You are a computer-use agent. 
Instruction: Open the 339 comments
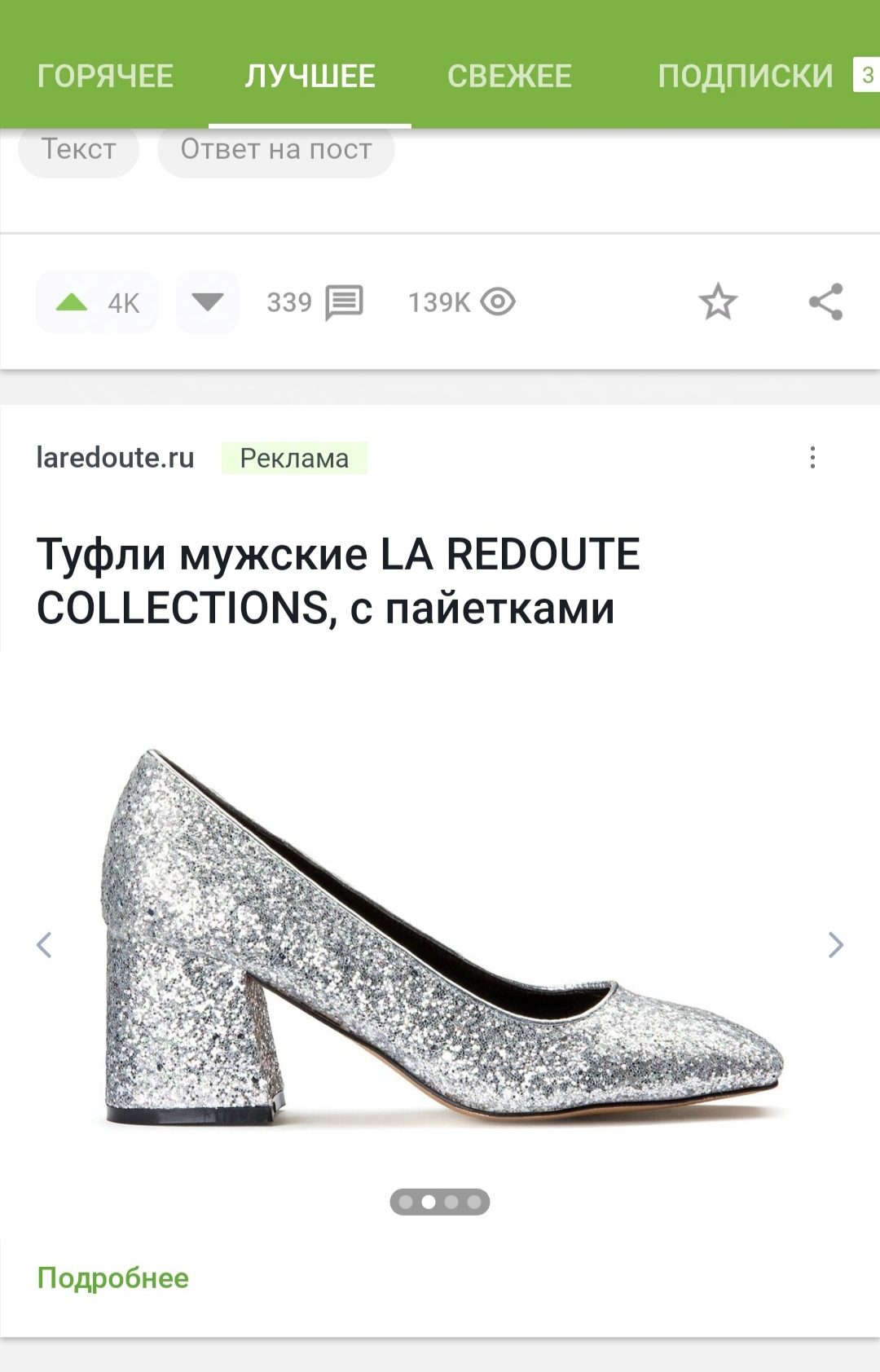pyautogui.click(x=315, y=302)
